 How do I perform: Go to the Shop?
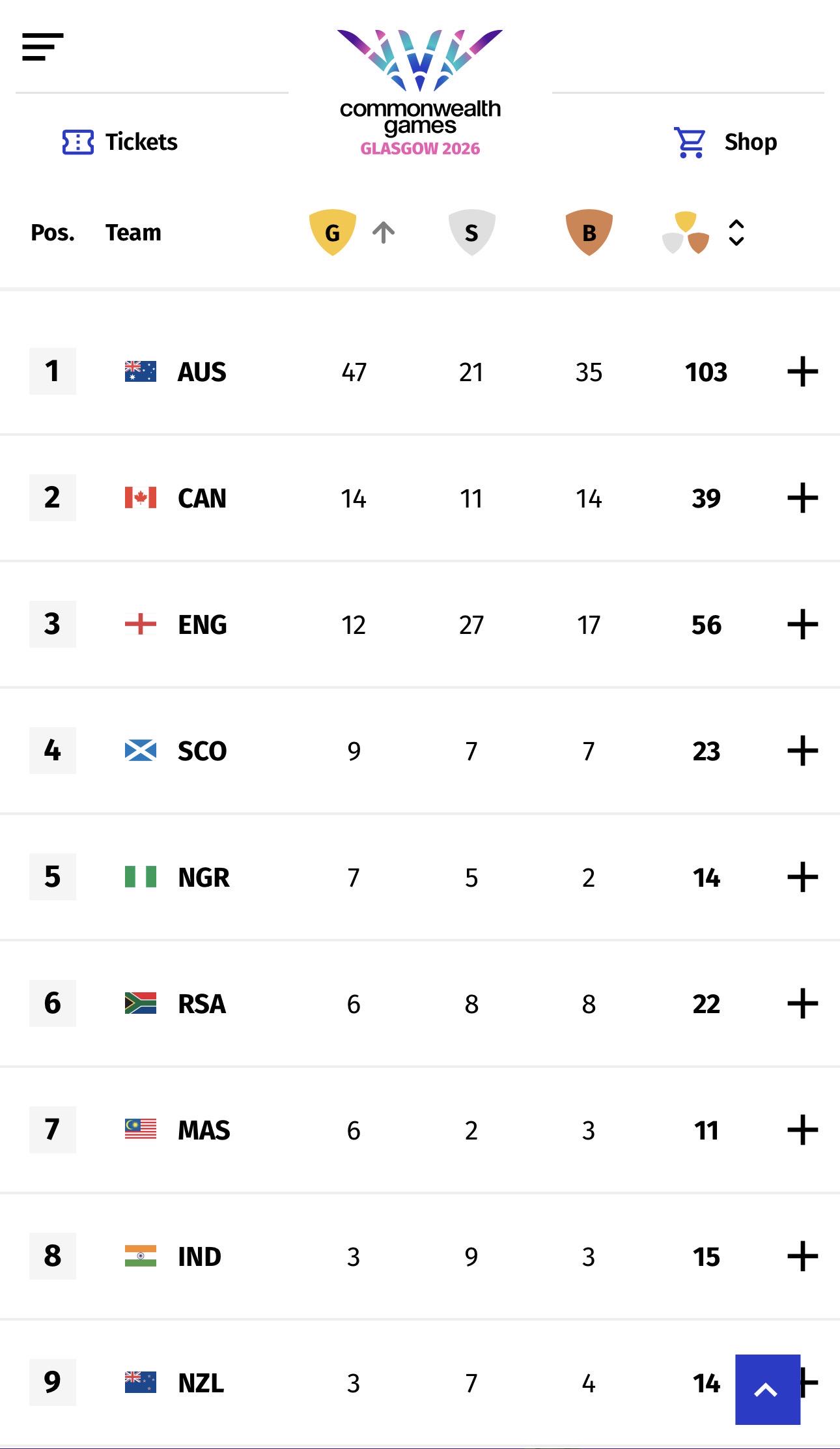pos(725,142)
